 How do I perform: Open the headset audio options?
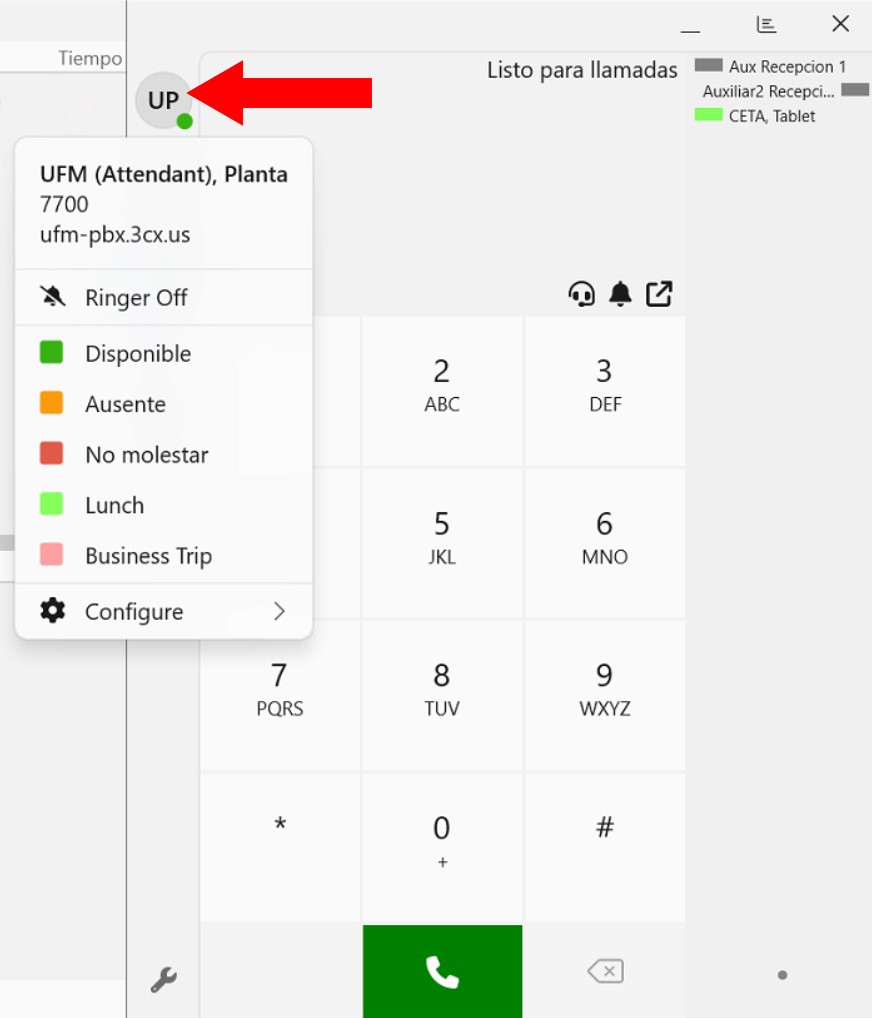581,294
